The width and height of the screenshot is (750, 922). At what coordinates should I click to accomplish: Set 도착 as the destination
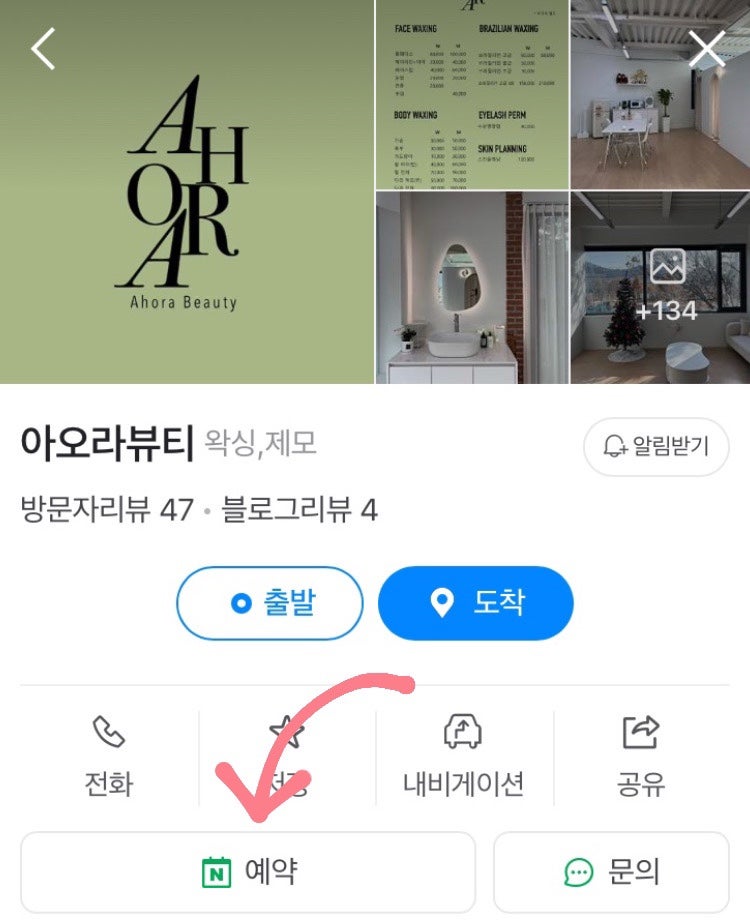pyautogui.click(x=475, y=603)
